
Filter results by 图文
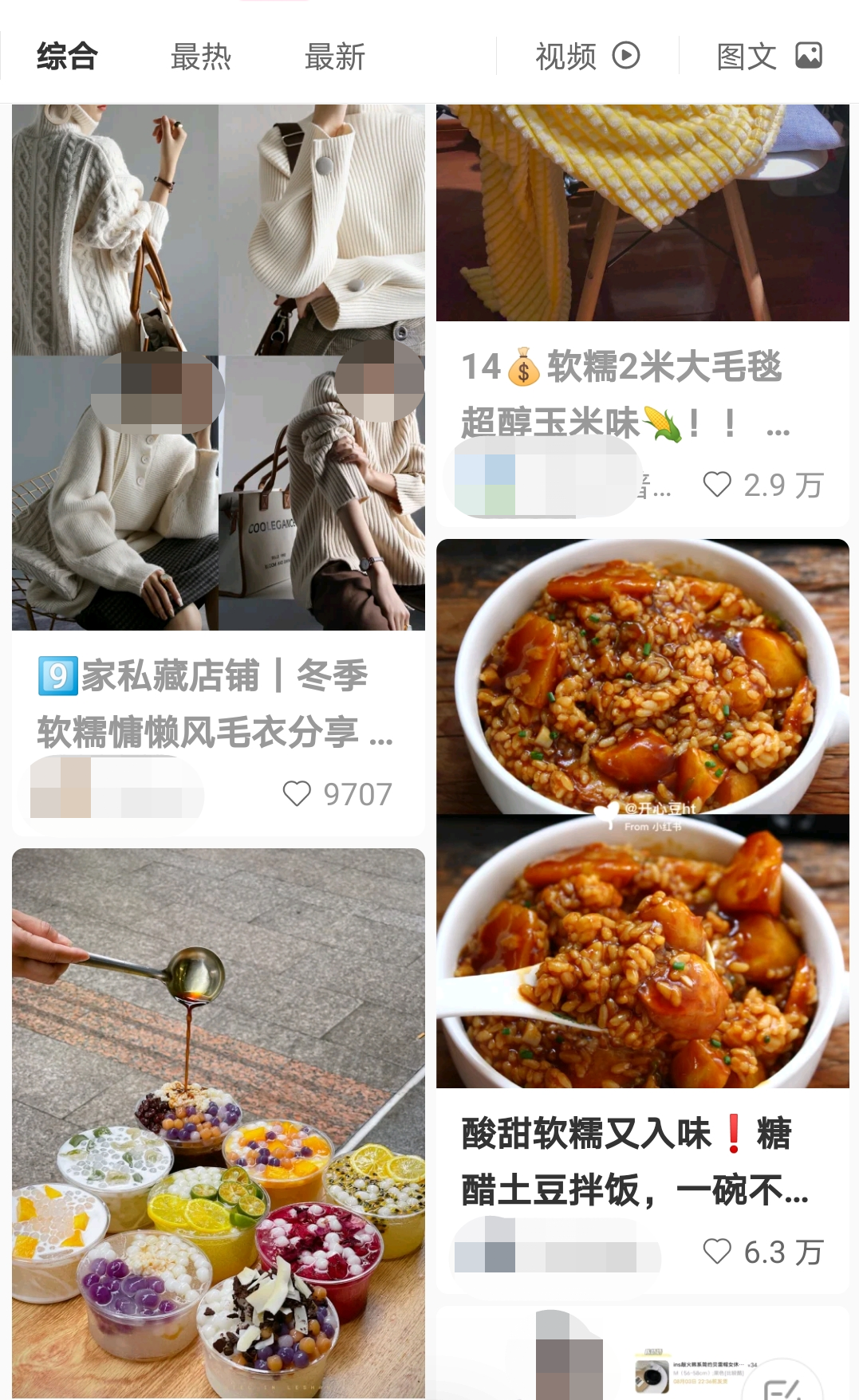769,57
